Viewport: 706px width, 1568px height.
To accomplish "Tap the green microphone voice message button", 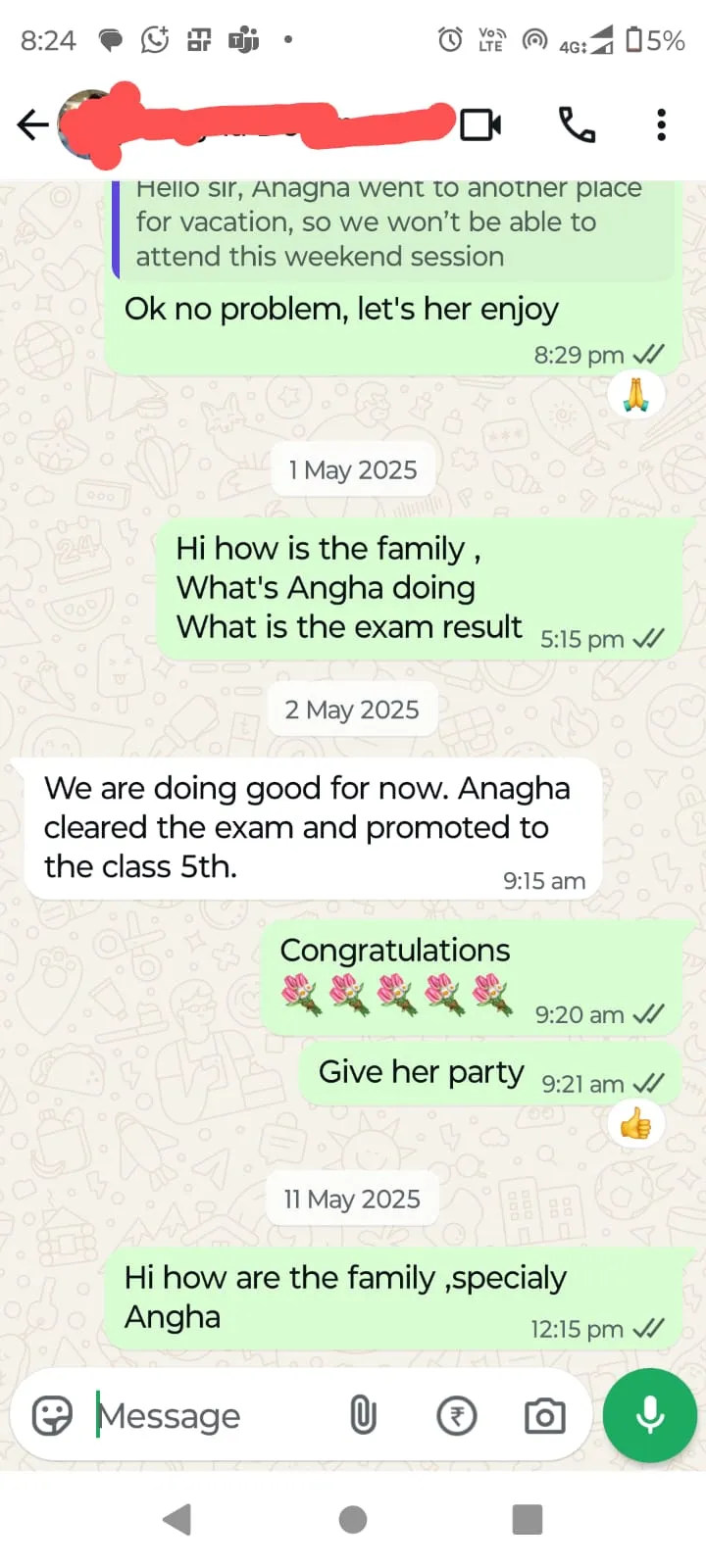I will [x=650, y=1415].
